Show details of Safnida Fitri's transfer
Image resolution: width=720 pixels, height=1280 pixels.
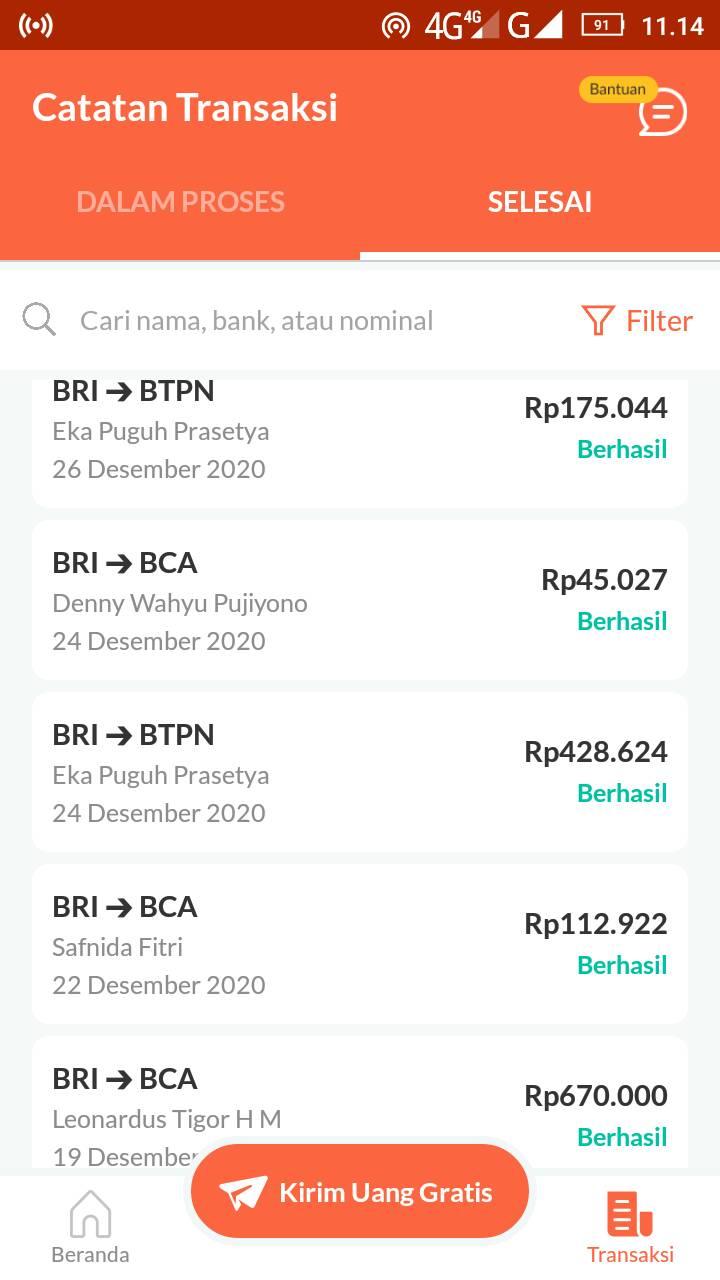click(x=360, y=944)
